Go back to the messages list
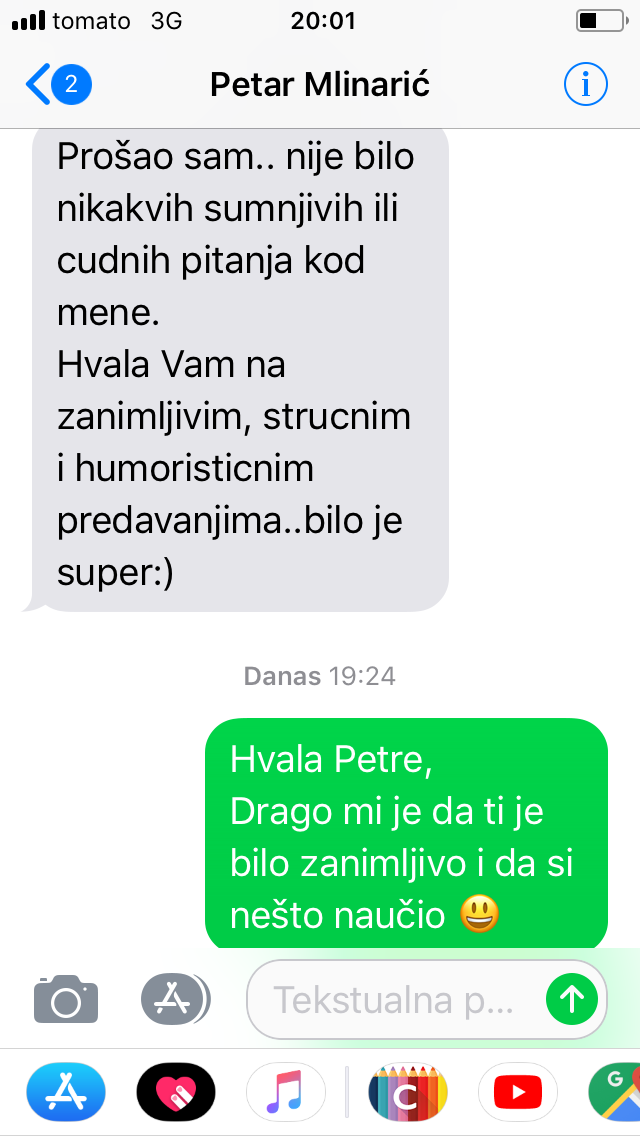640x1136 pixels. tap(58, 85)
